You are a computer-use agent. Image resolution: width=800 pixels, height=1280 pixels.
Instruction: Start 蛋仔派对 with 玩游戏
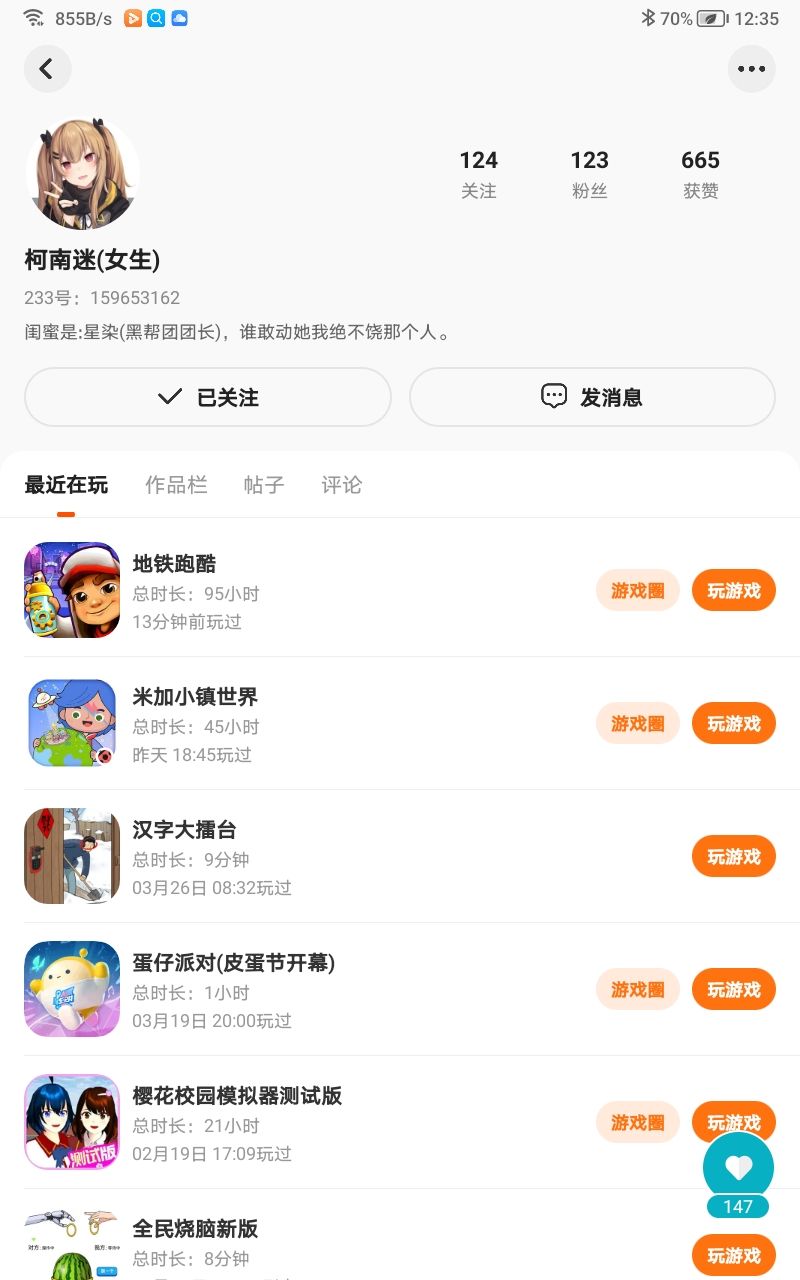tap(733, 990)
